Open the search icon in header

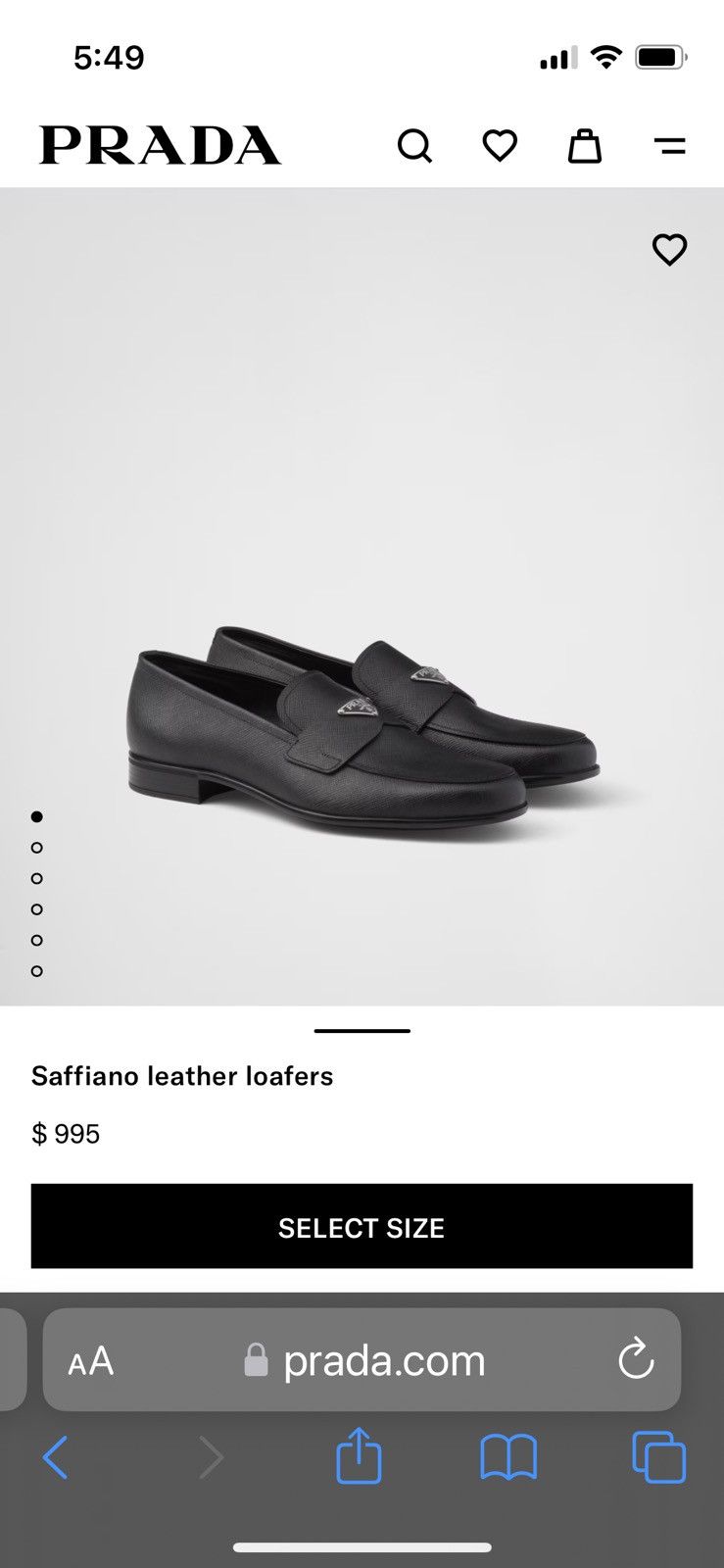pyautogui.click(x=414, y=146)
